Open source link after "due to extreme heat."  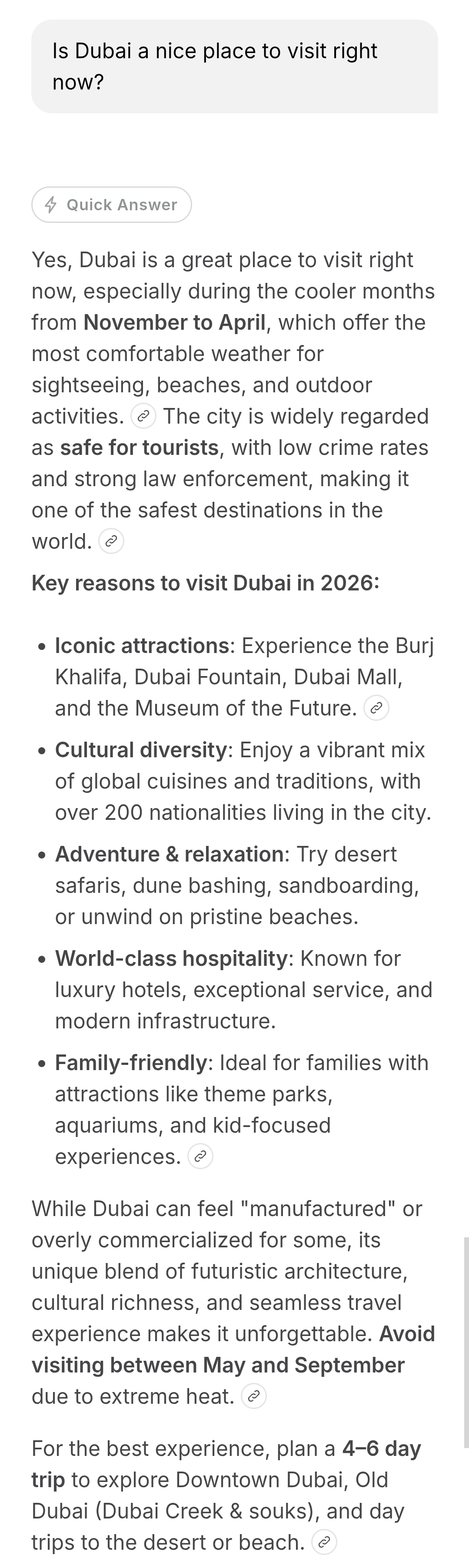pos(253,1396)
